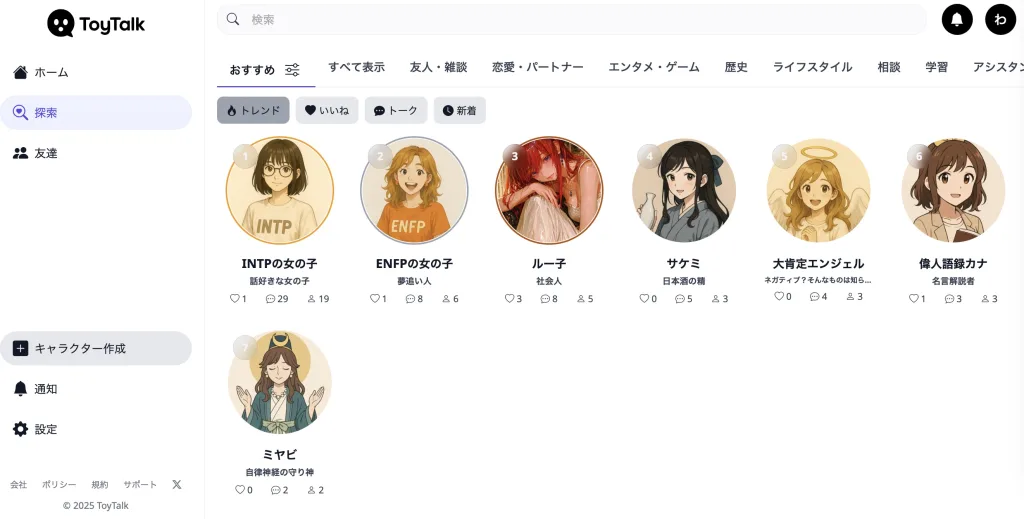Open ミヤビ character card
The image size is (1024, 519).
click(279, 384)
